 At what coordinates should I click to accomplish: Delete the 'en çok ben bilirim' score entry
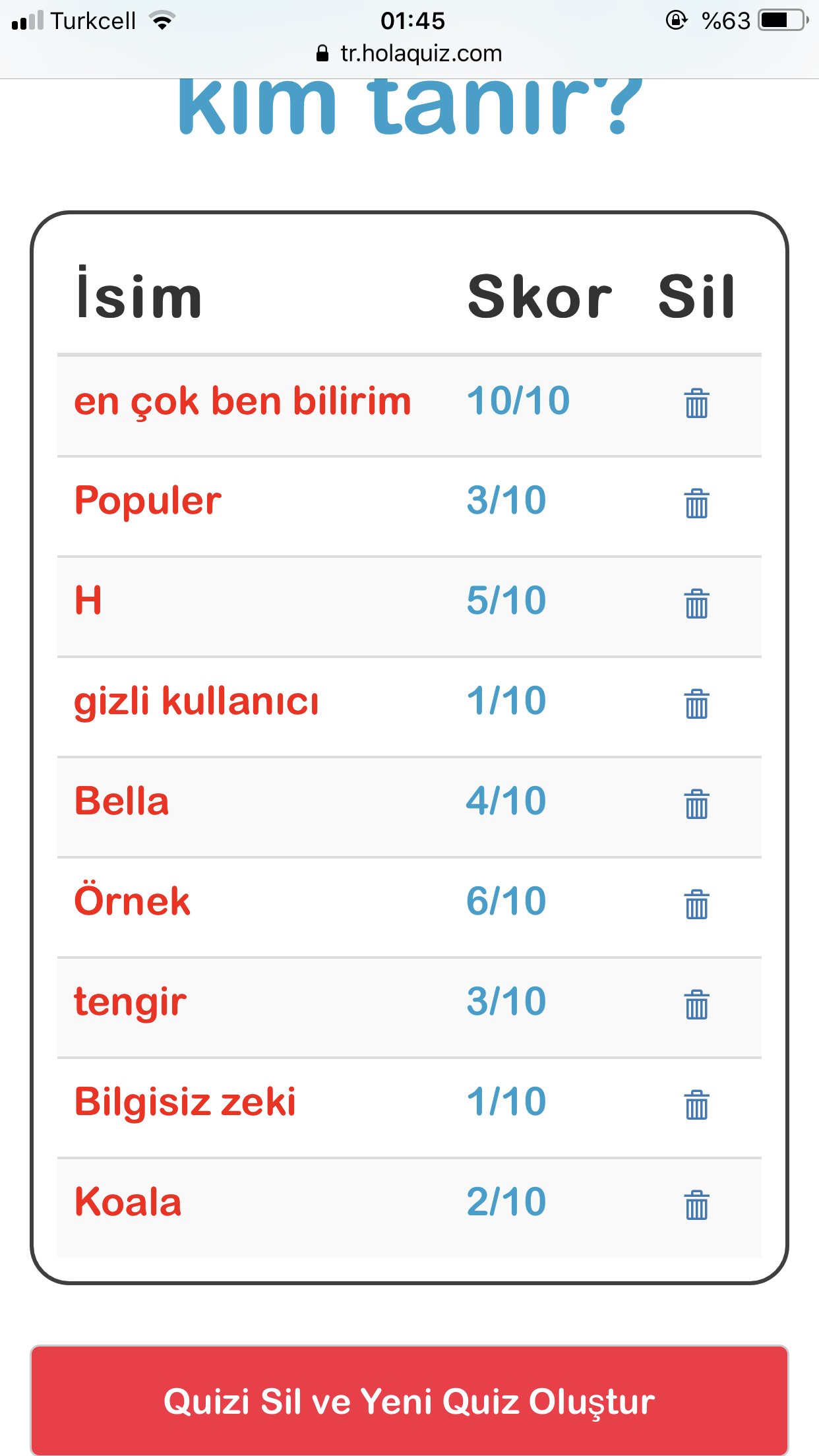point(696,404)
